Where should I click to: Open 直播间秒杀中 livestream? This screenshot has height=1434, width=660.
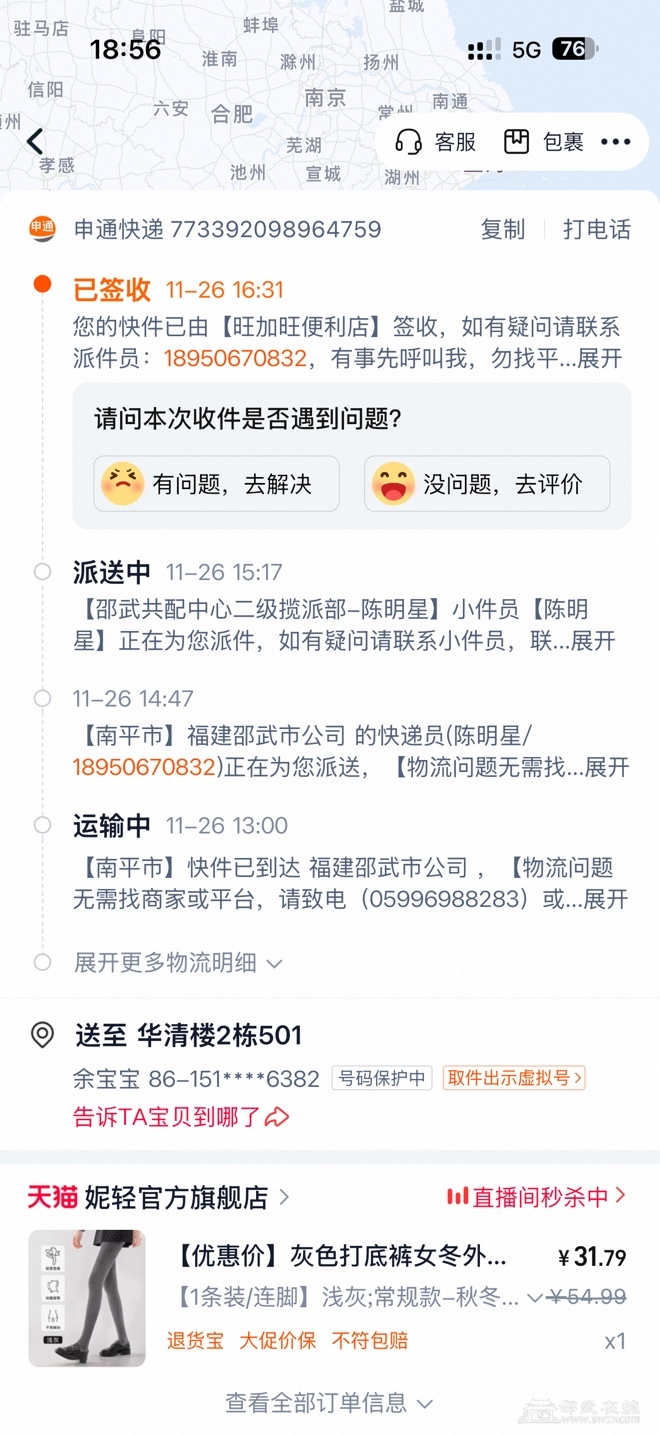click(535, 1196)
